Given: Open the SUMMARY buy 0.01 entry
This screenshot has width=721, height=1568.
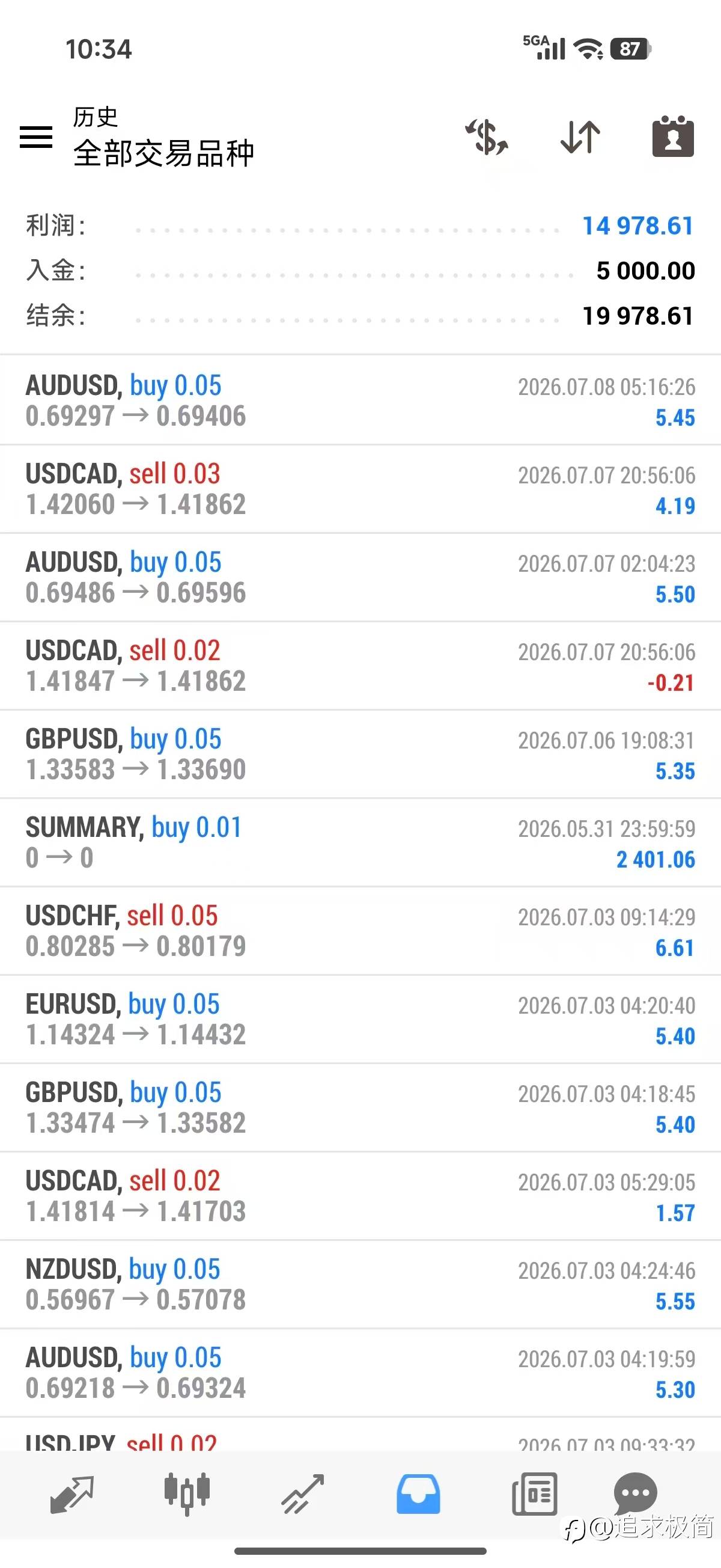Looking at the screenshot, I should click(360, 842).
